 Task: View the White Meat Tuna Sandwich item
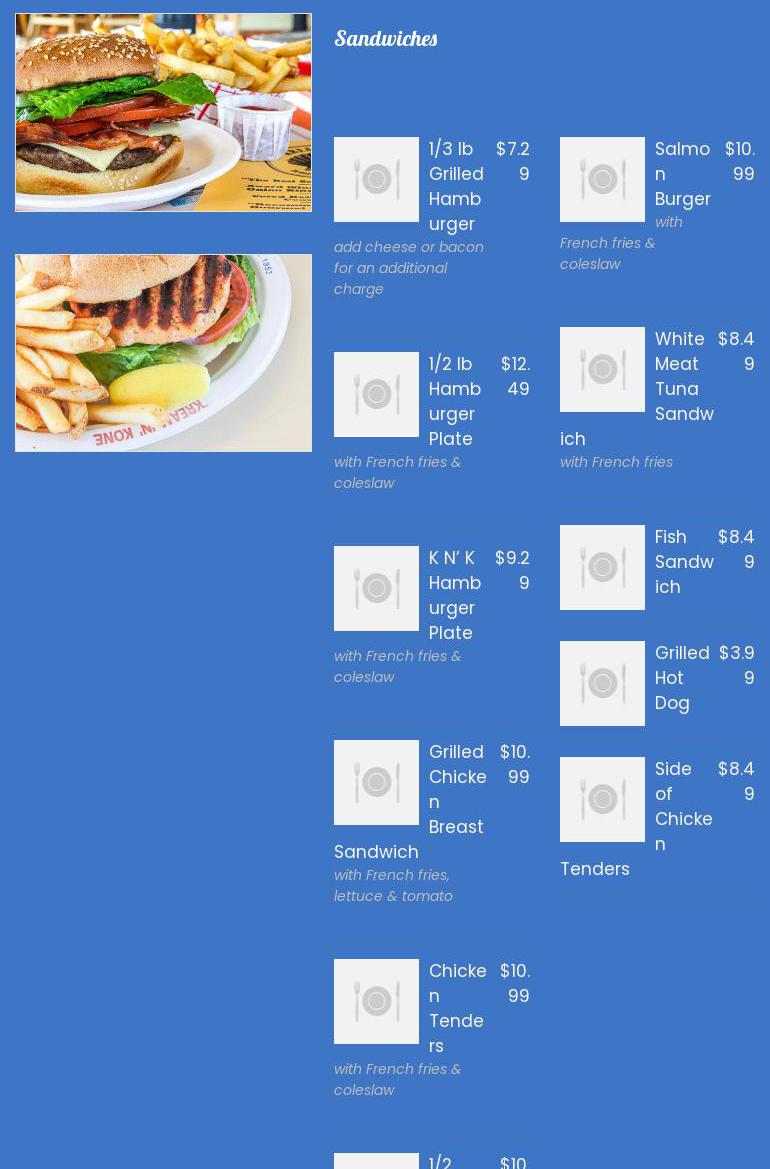683,376
